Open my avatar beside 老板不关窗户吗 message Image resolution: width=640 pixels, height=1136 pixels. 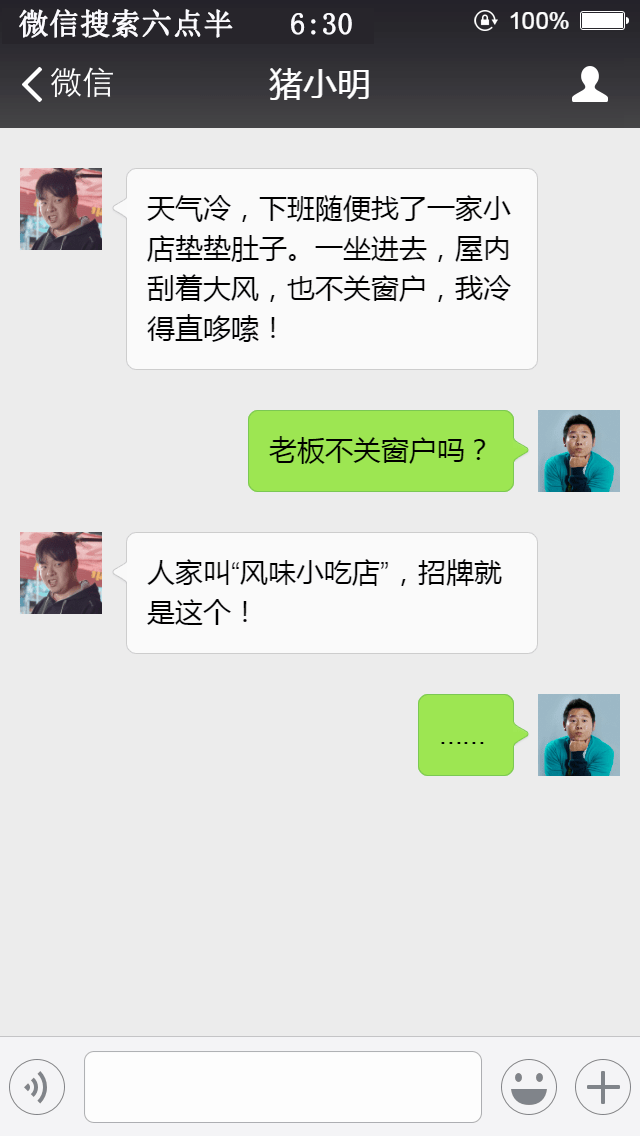point(578,451)
